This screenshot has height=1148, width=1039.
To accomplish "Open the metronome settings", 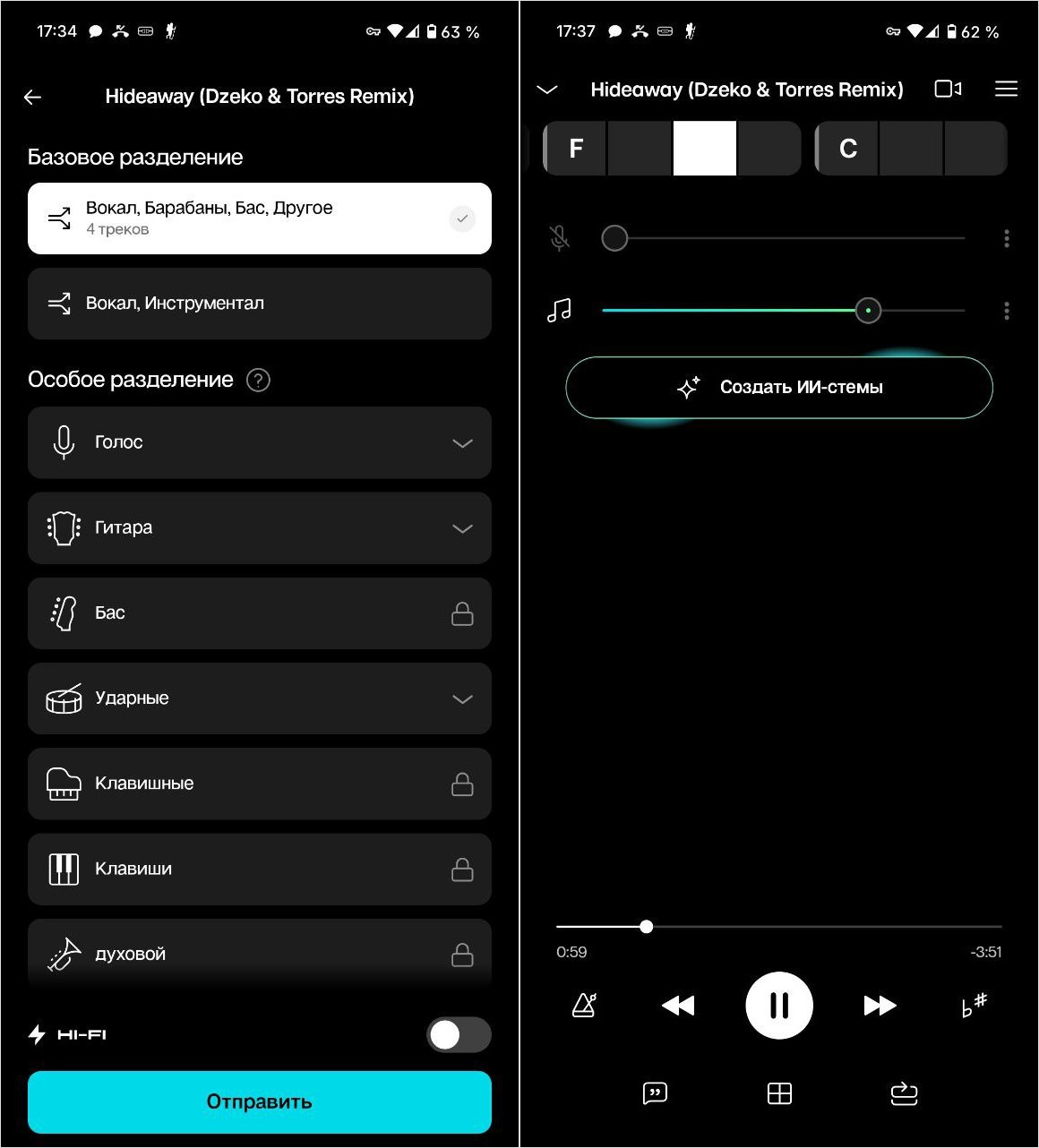I will (x=584, y=1005).
